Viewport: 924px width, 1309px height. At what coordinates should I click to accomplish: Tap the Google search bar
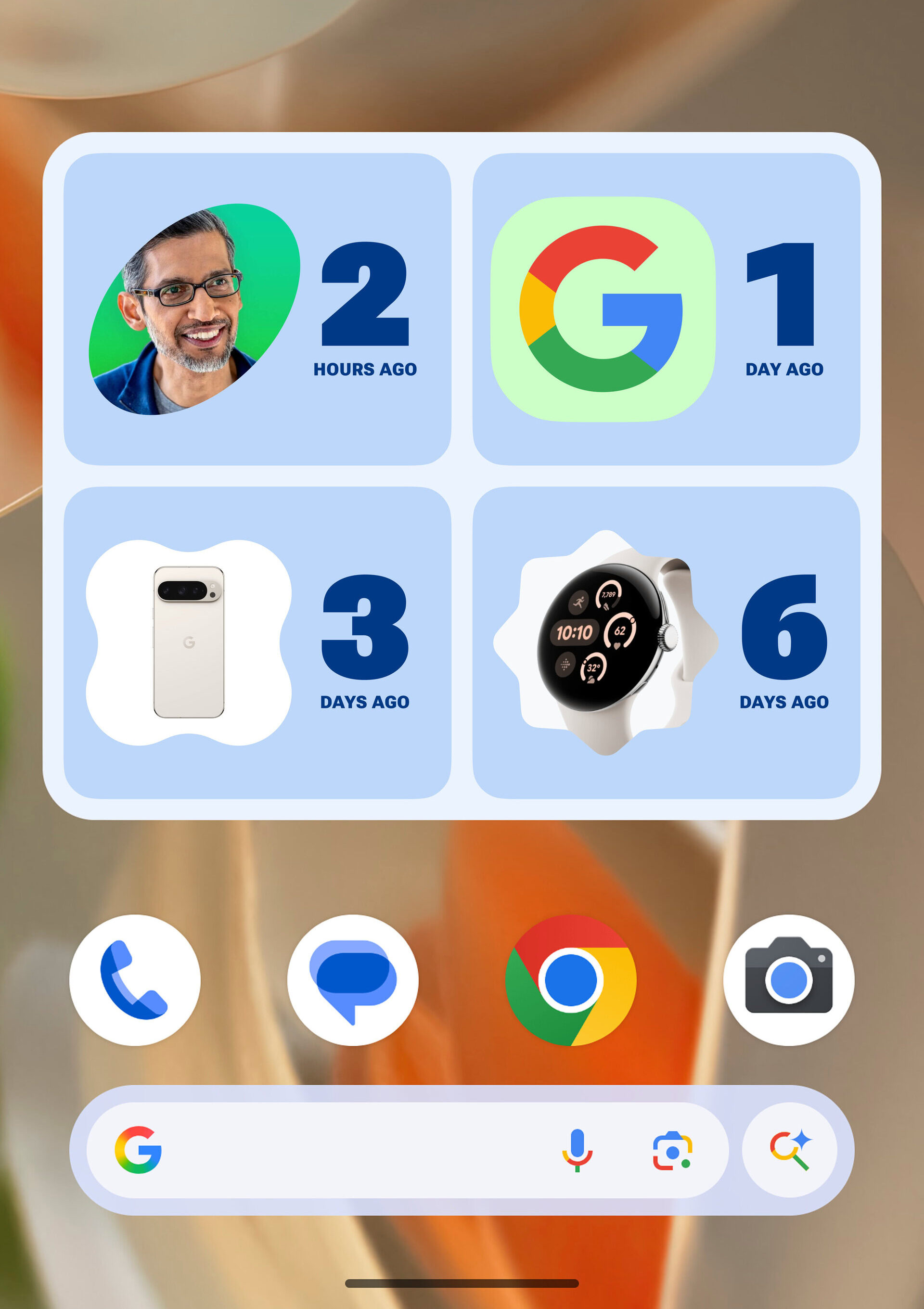tap(342, 1151)
